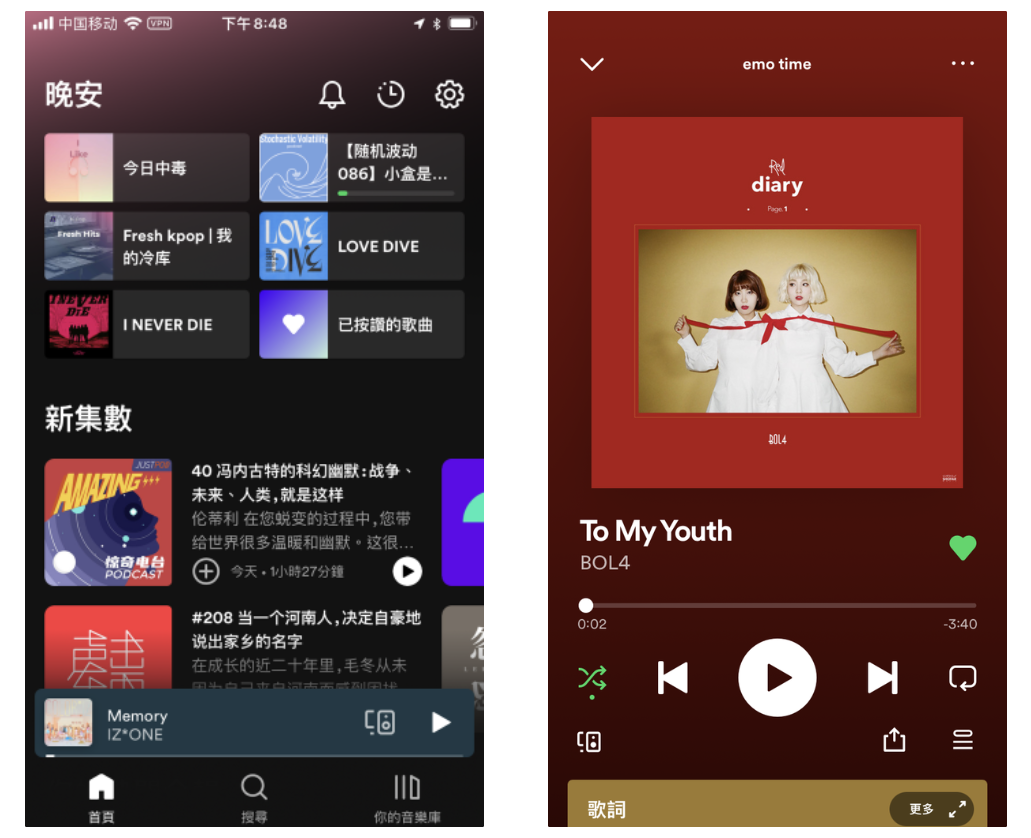
Task: Expand lyrics with the 更多 button
Action: click(x=930, y=809)
